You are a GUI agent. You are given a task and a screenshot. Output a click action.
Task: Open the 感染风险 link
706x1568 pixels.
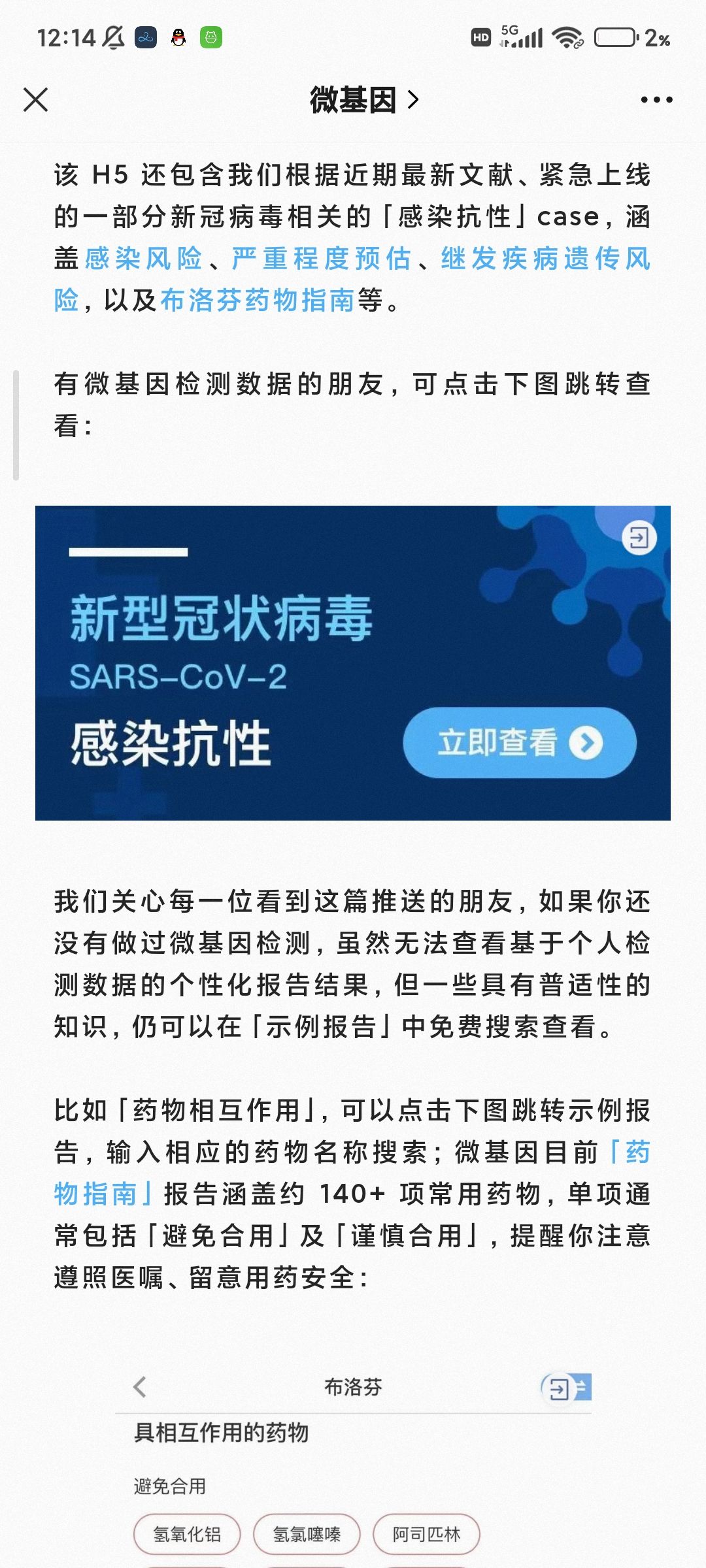[x=143, y=259]
